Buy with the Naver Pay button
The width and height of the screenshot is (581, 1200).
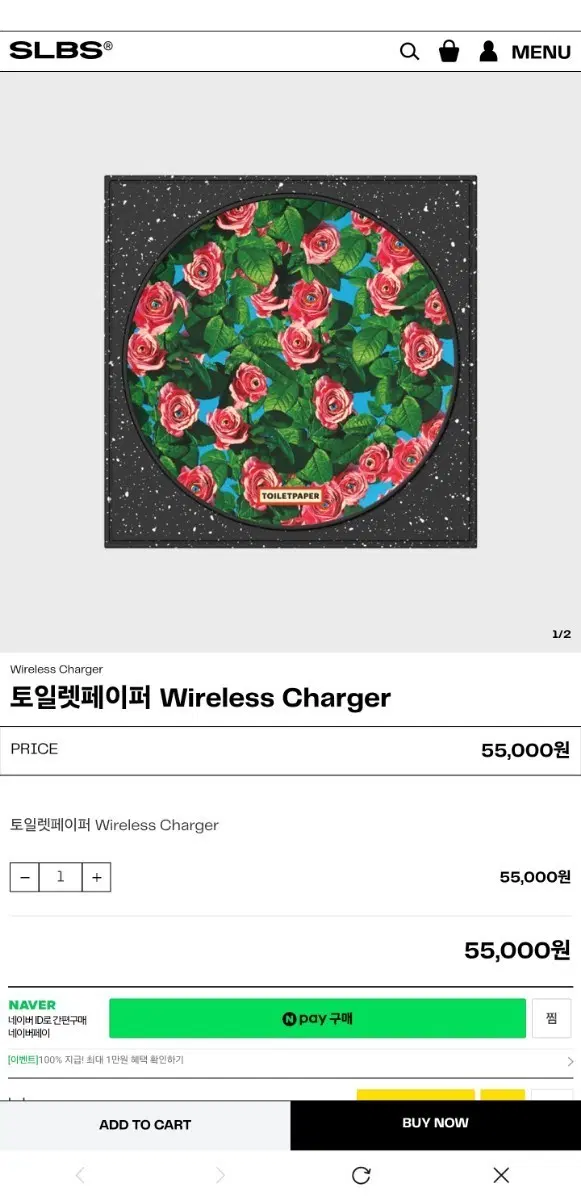[x=317, y=1018]
